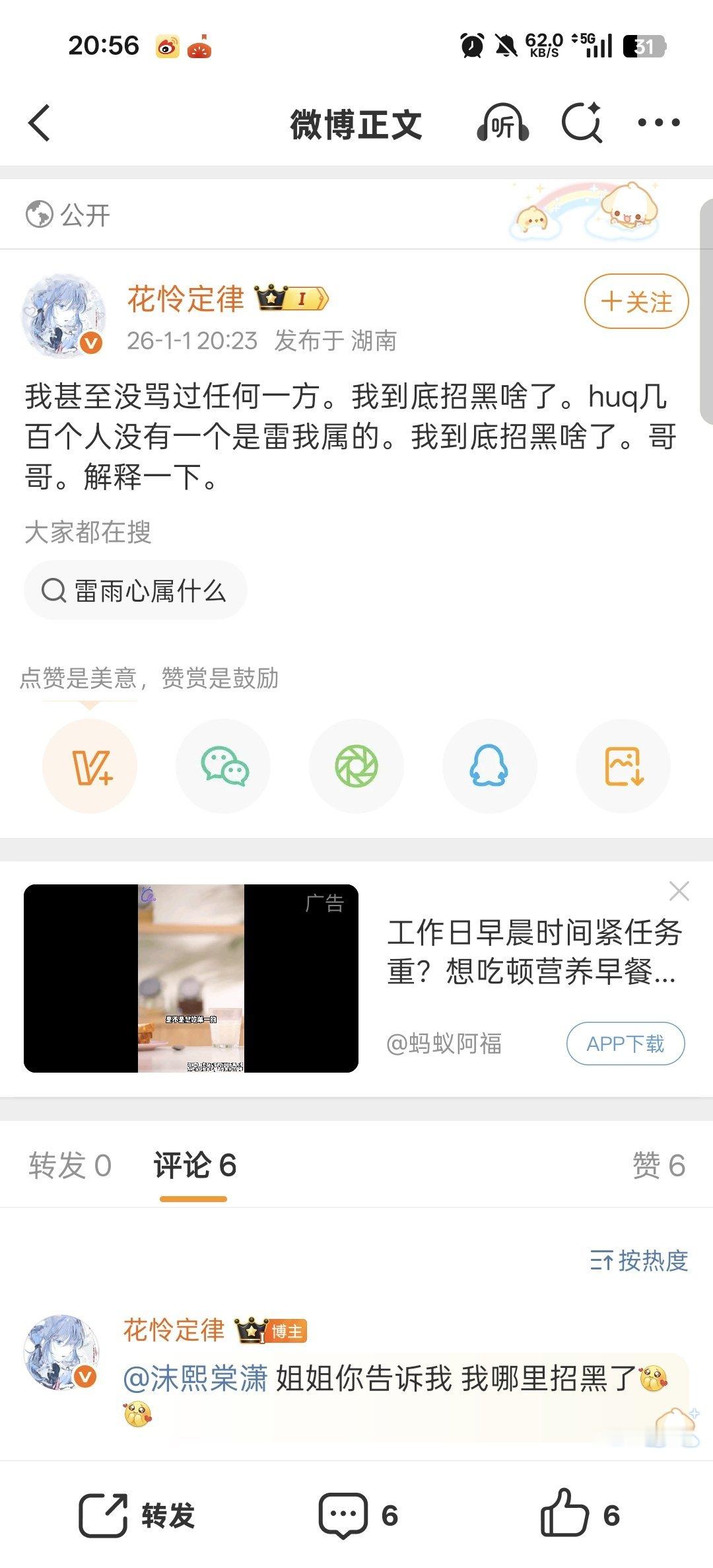Share the post to WeChat

click(223, 765)
